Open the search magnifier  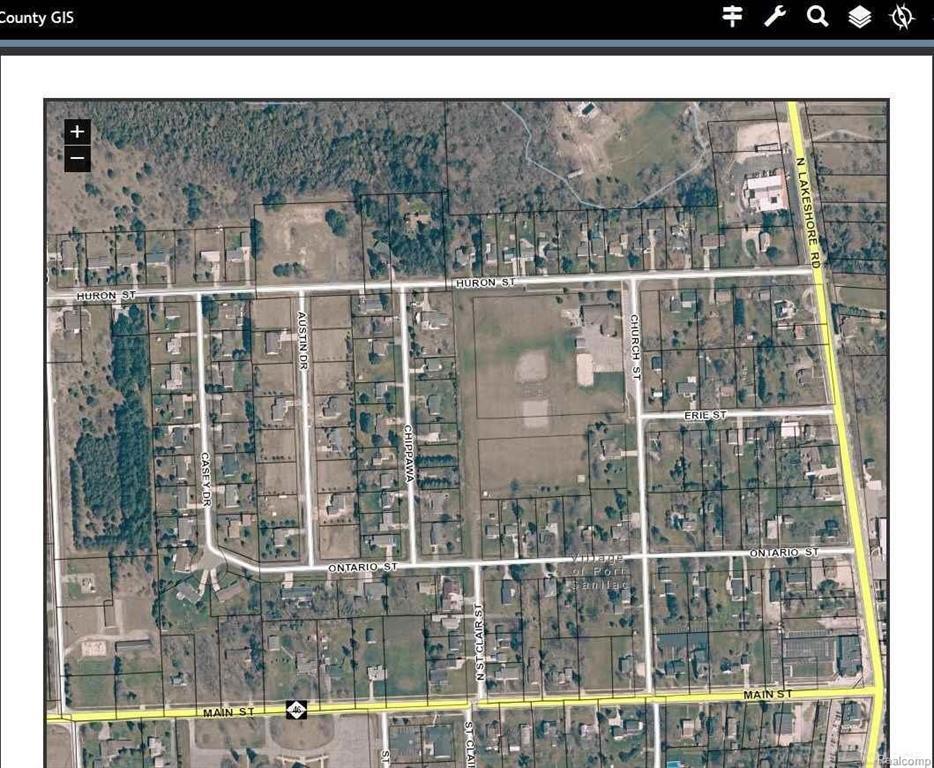(818, 16)
